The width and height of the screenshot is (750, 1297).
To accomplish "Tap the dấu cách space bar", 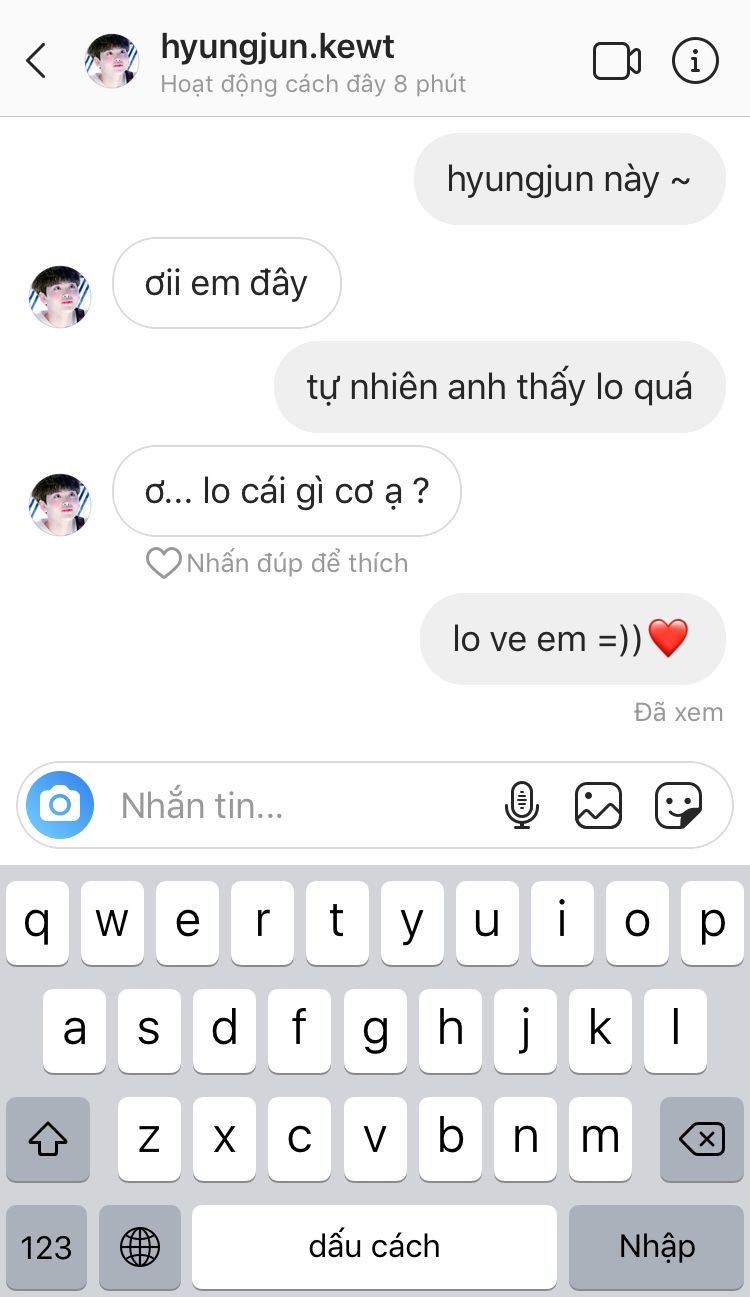I will 374,1247.
